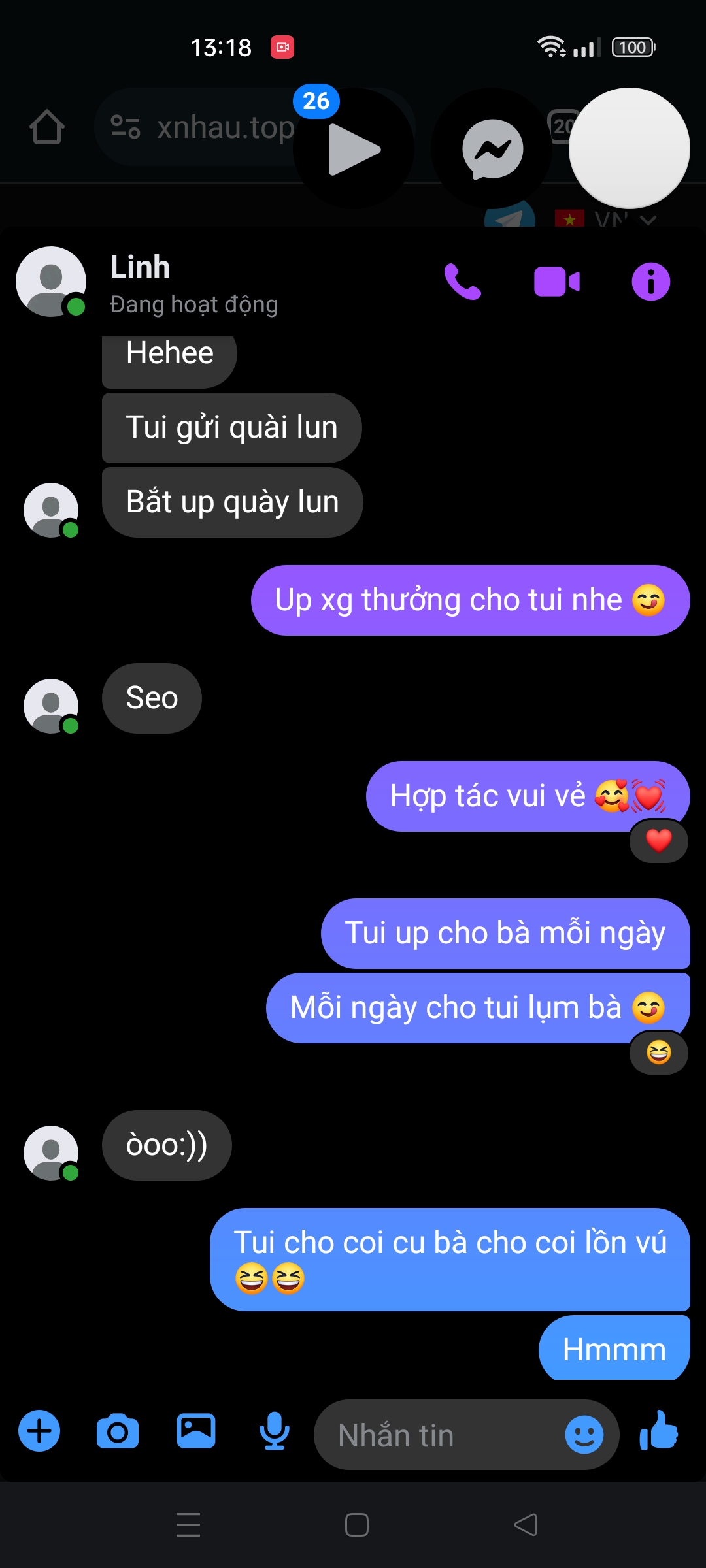Record a voice message with the microphone
The height and width of the screenshot is (1568, 706).
coord(275,1431)
